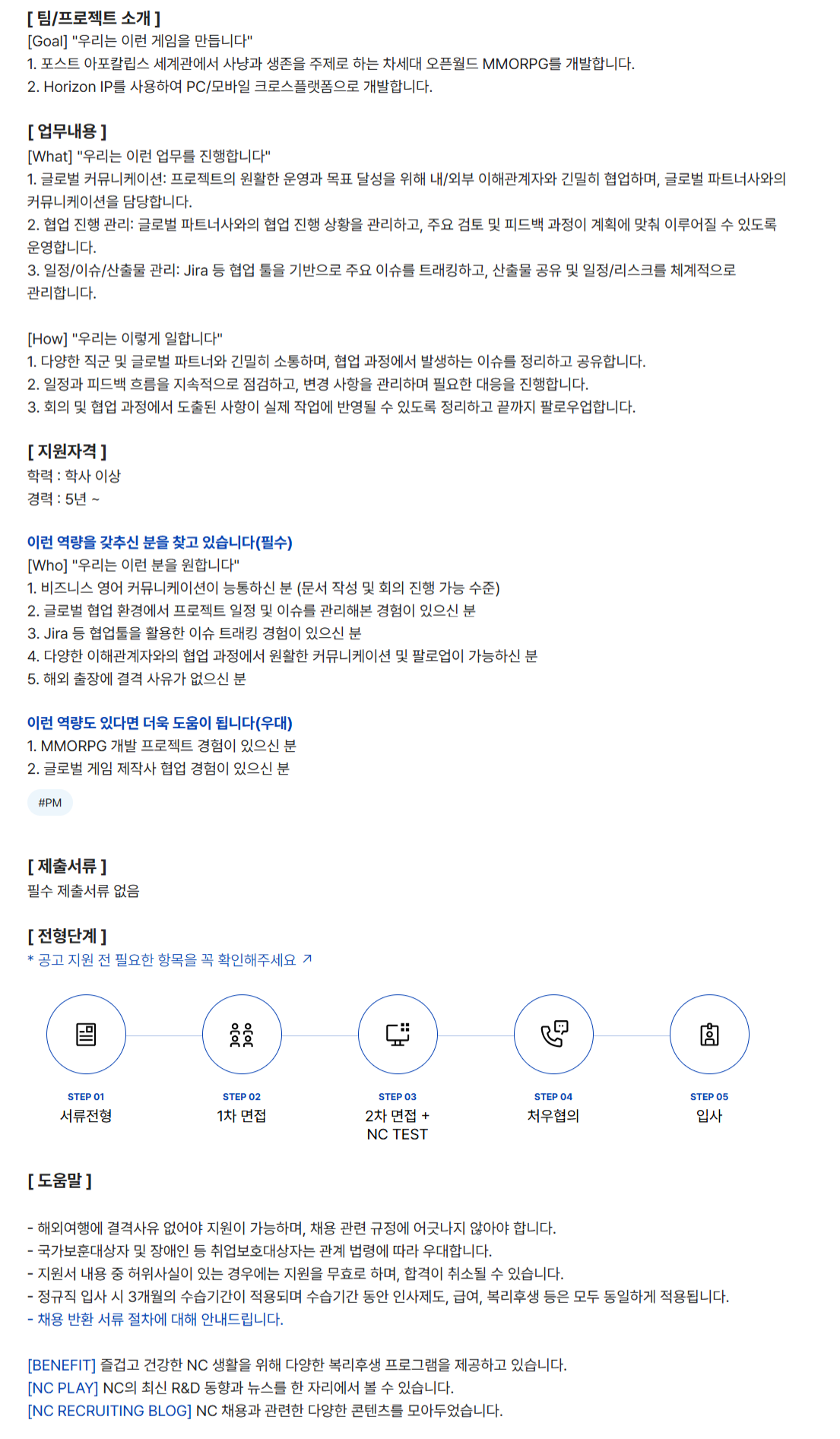
Task: Open the NC RECRUITING BLOG link
Action: pos(109,1410)
